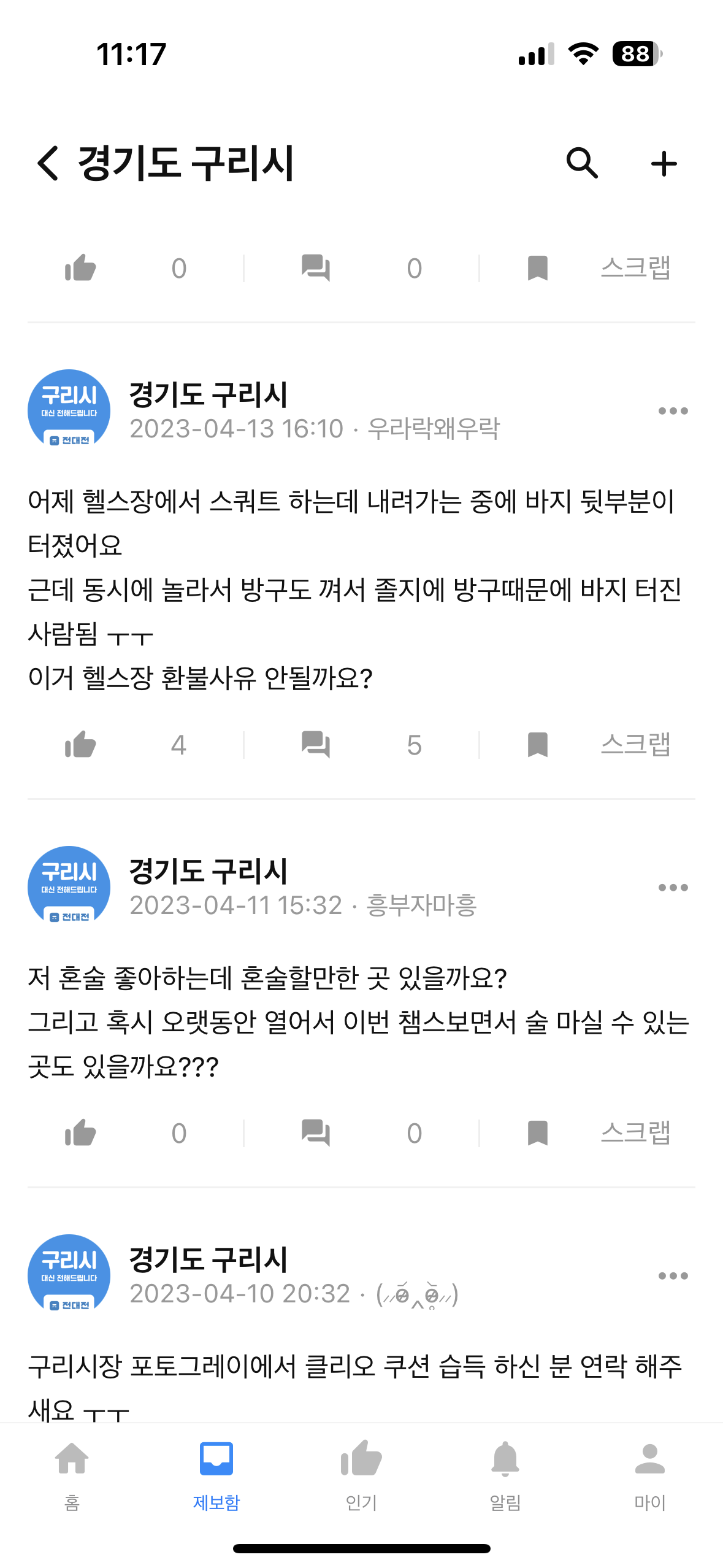This screenshot has height=1568, width=723.
Task: Create a new post with plus icon
Action: 664,164
